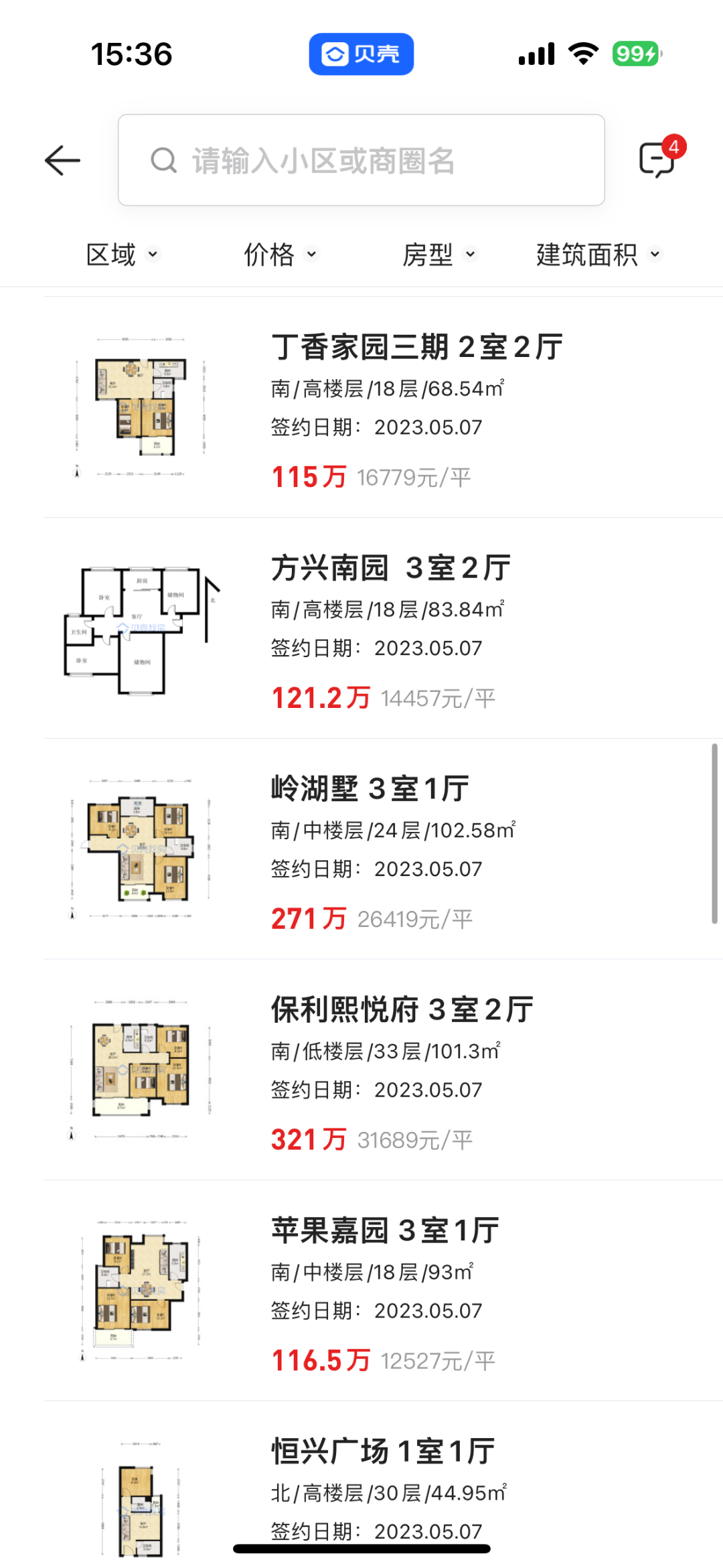Open the 丁香家园三期 2室2厅 listing
Screen dimensions: 723x1568
383,407
